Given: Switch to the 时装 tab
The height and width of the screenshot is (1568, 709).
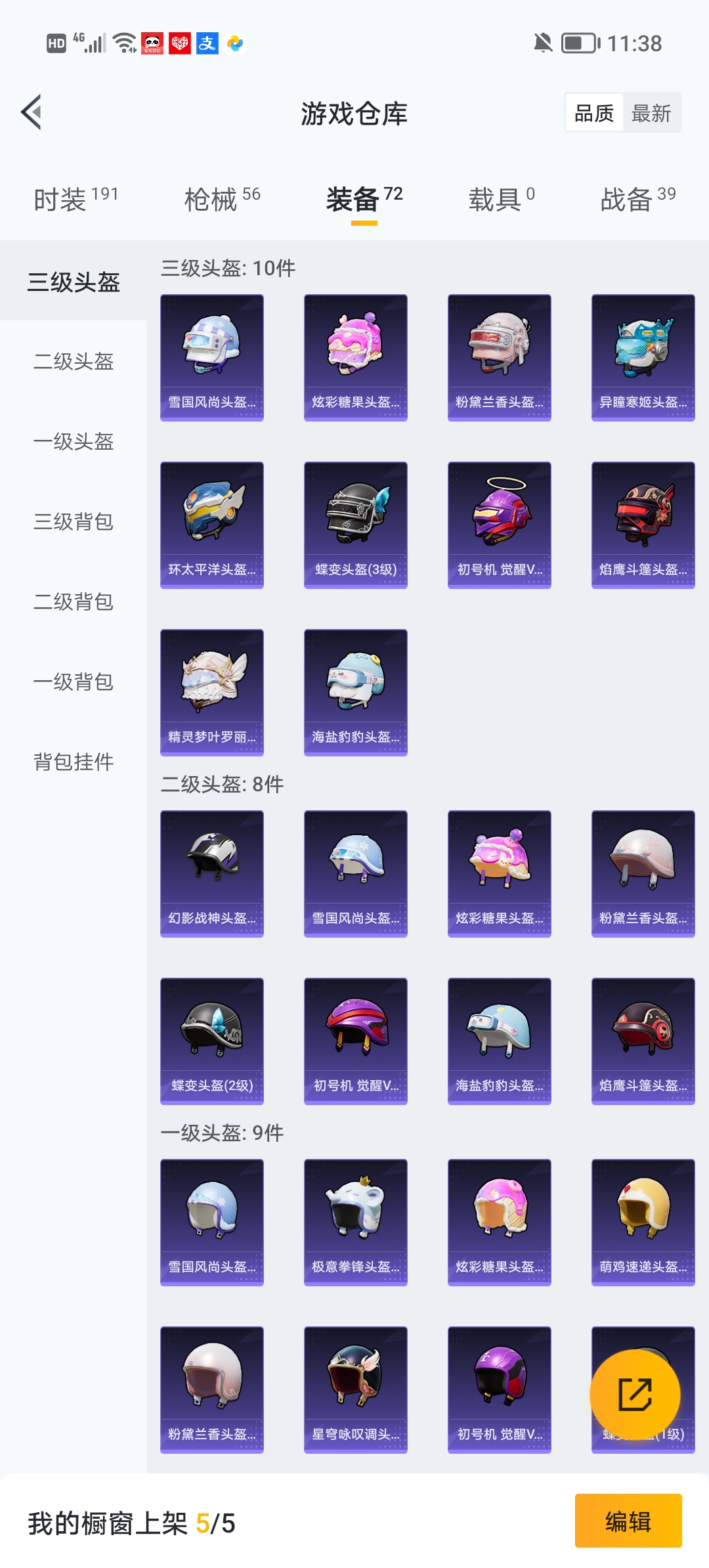Looking at the screenshot, I should click(75, 199).
